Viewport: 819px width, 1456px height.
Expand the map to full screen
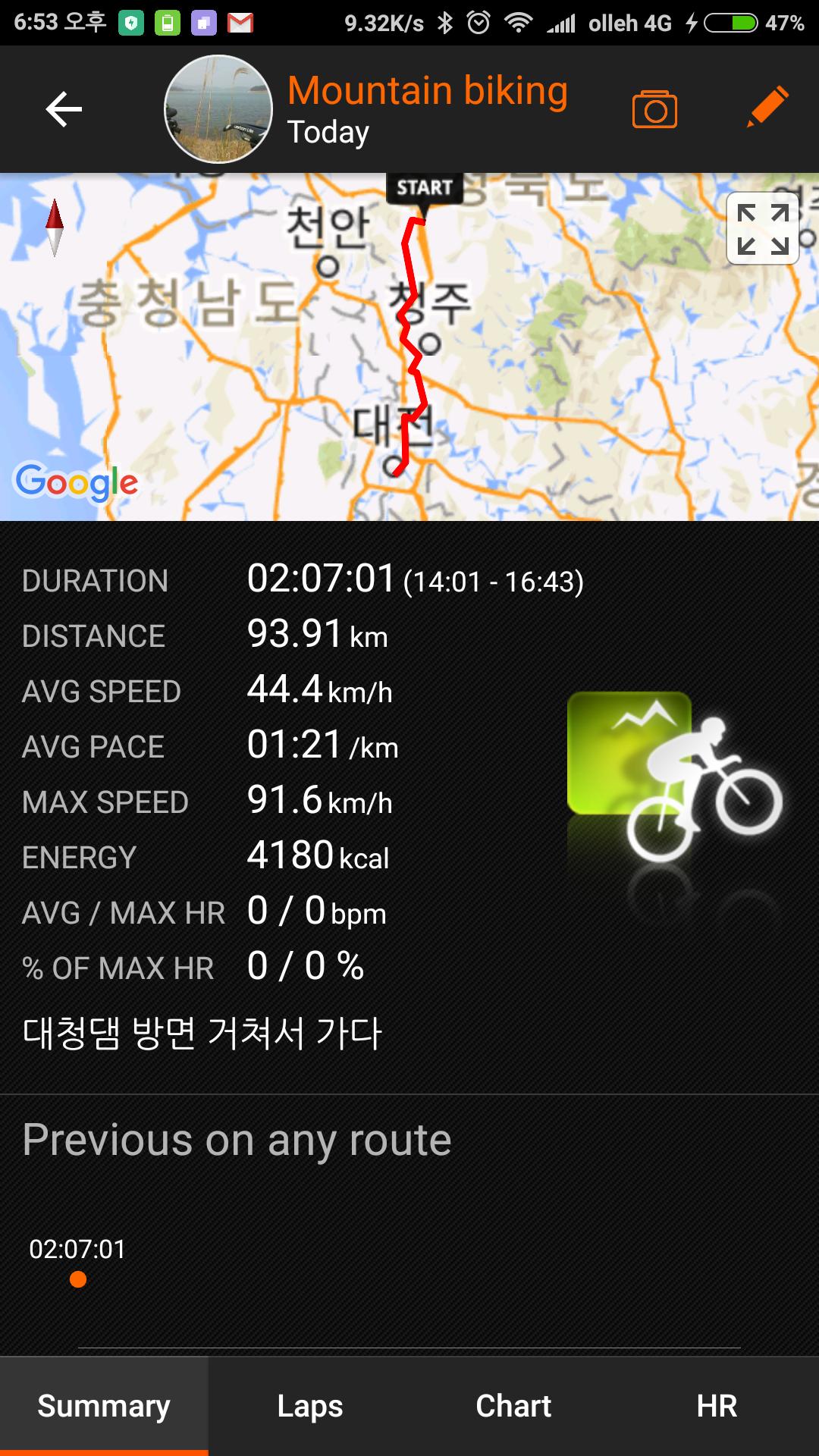click(x=762, y=228)
